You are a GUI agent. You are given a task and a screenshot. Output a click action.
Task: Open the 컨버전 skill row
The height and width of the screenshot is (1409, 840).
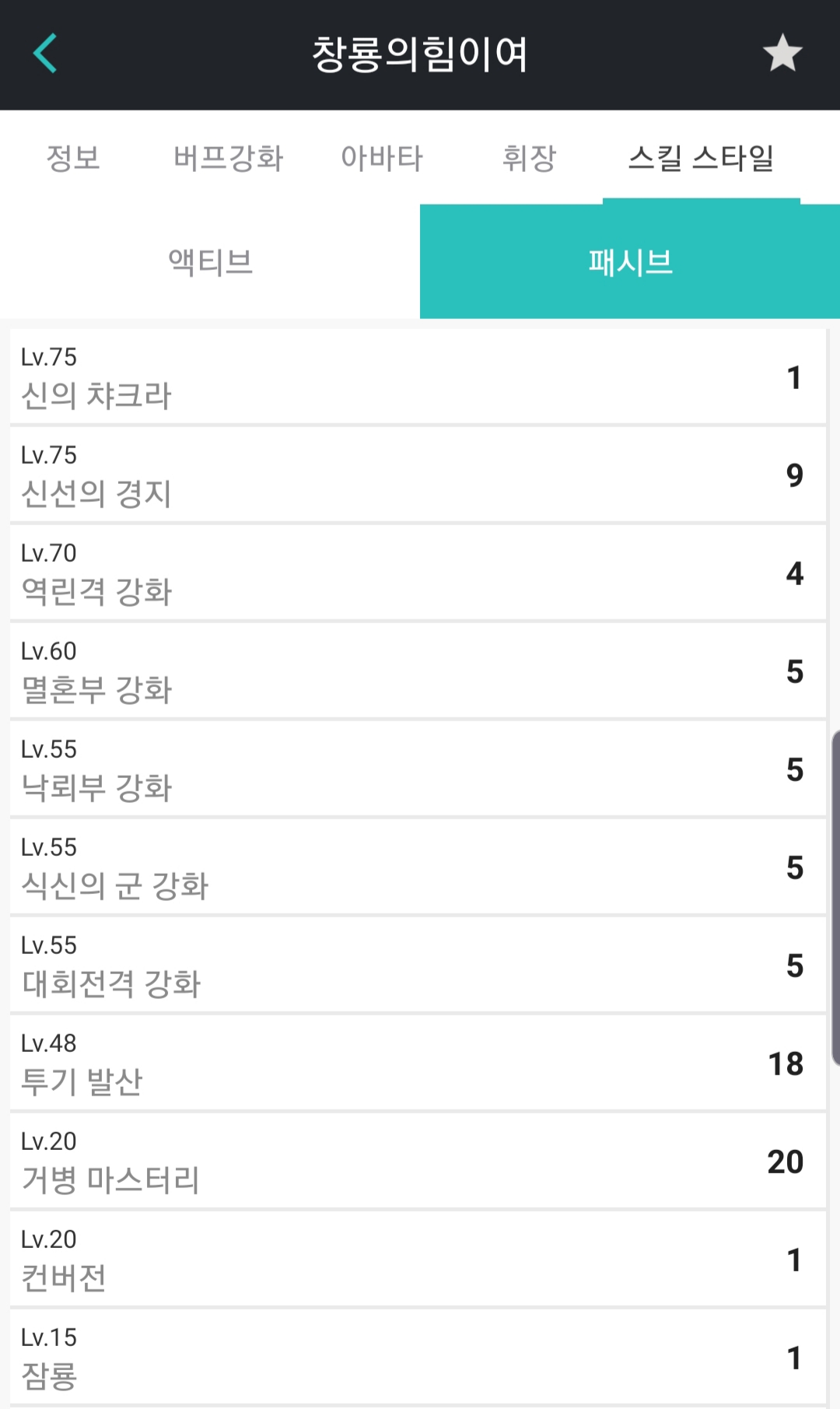pyautogui.click(x=418, y=1259)
